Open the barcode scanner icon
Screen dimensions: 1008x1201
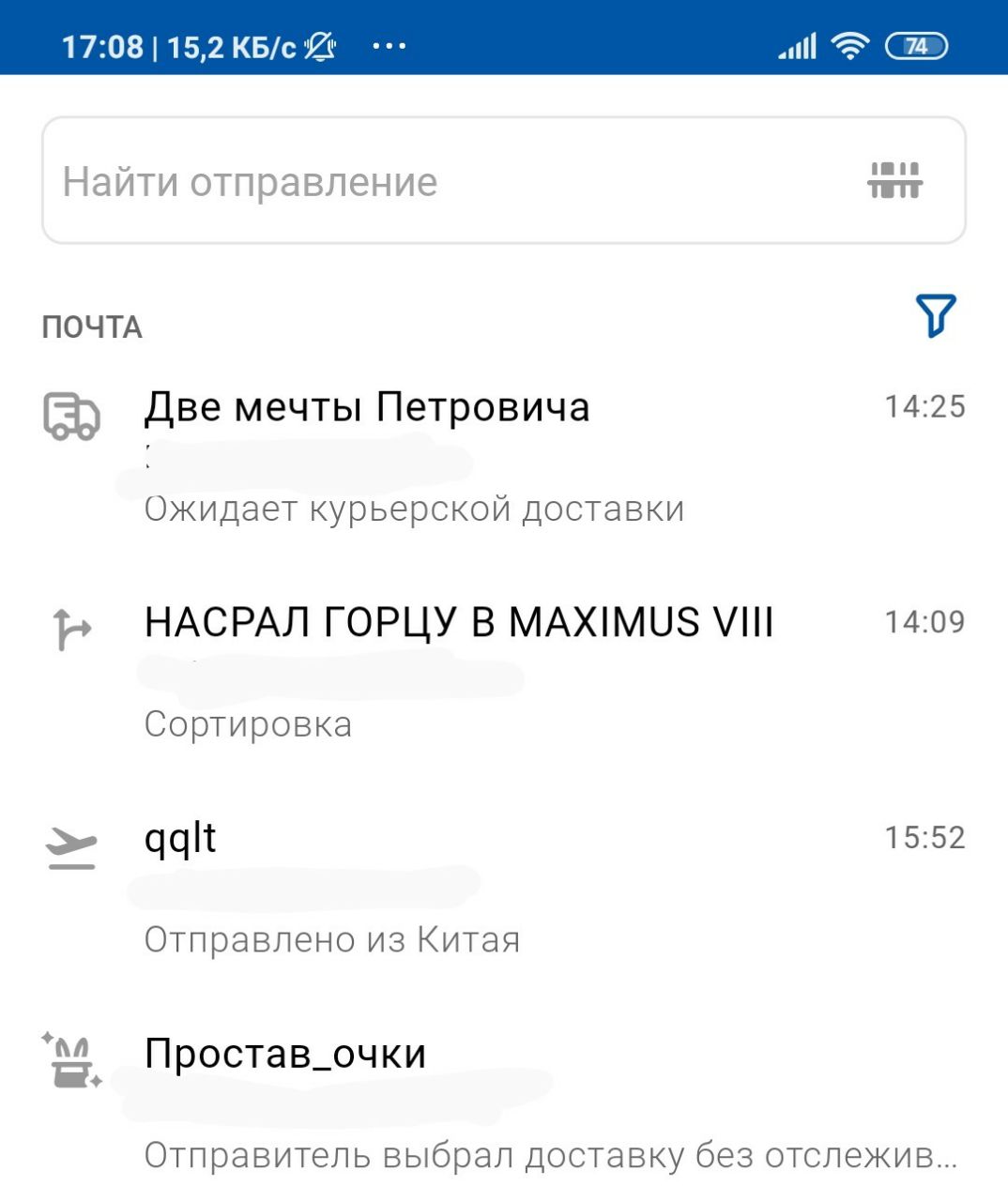pyautogui.click(x=894, y=180)
